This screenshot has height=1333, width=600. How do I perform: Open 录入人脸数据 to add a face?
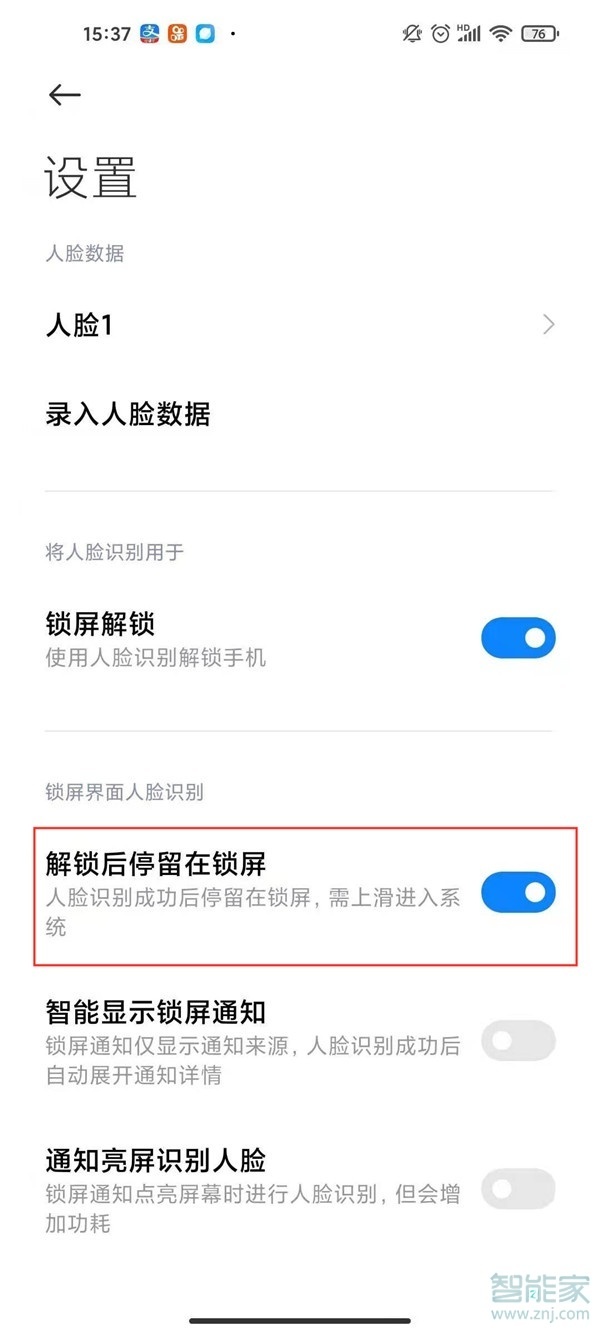tap(128, 414)
